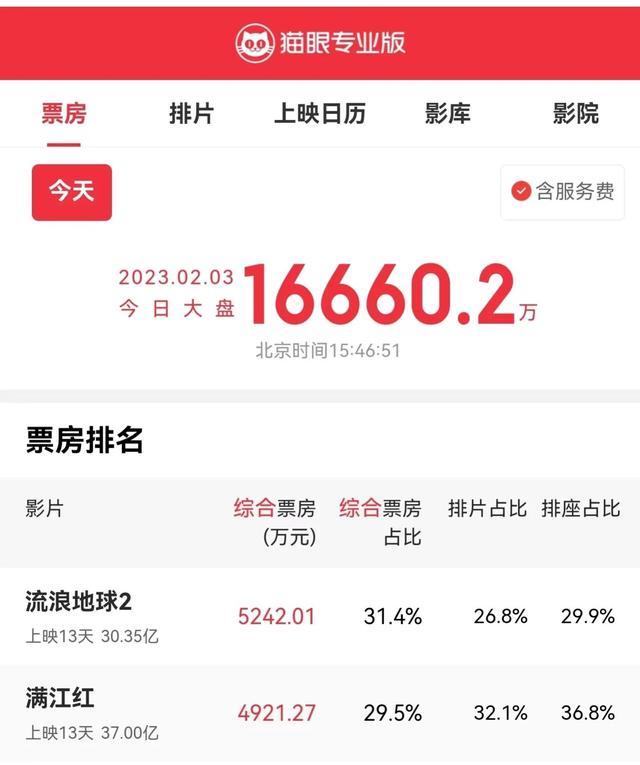
Task: Toggle the 含服务费 option
Action: (563, 192)
